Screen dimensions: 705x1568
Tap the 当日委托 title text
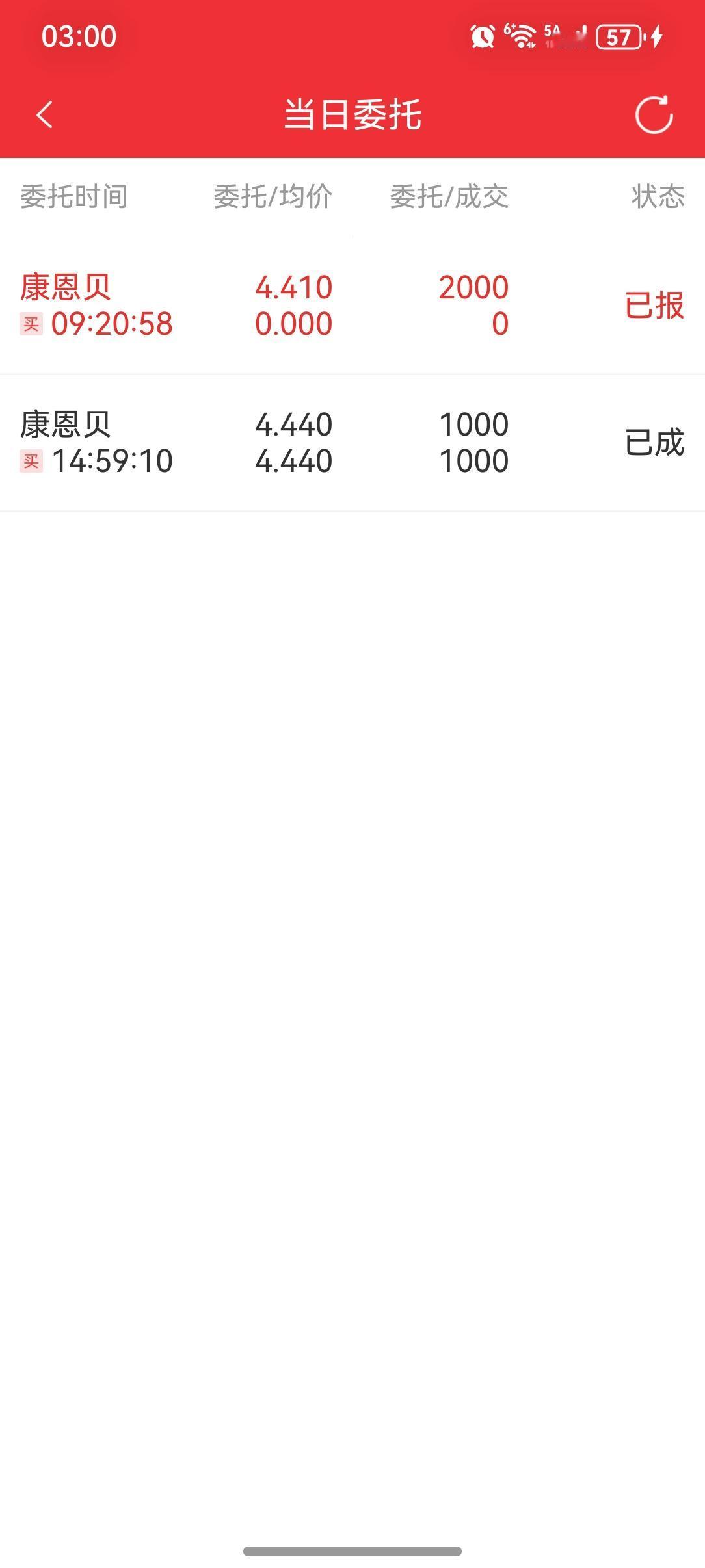[352, 114]
